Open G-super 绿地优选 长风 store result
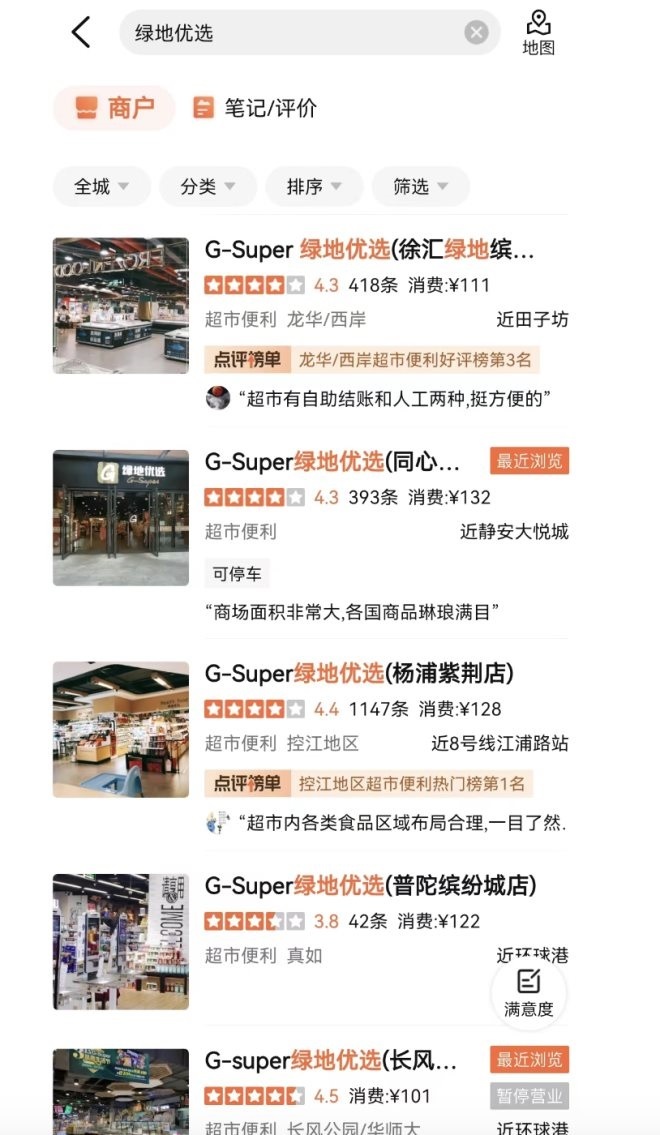Viewport: 660px width, 1135px height. (331, 1060)
